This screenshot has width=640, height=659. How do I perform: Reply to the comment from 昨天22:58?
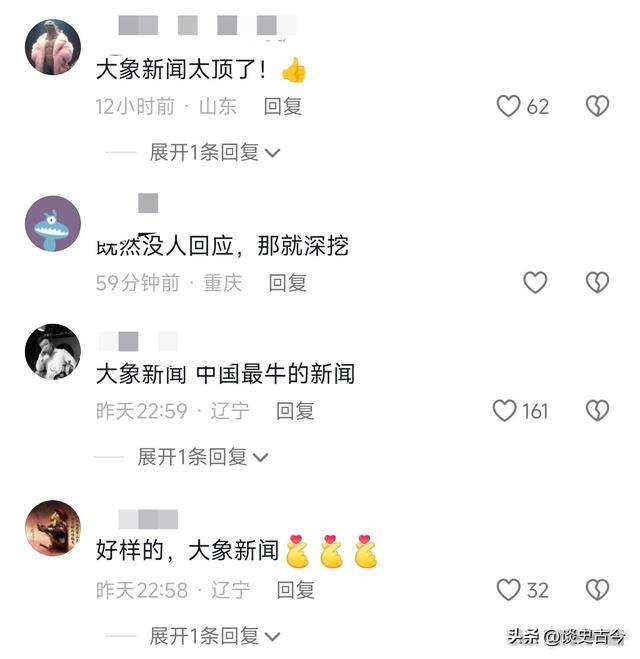295,590
